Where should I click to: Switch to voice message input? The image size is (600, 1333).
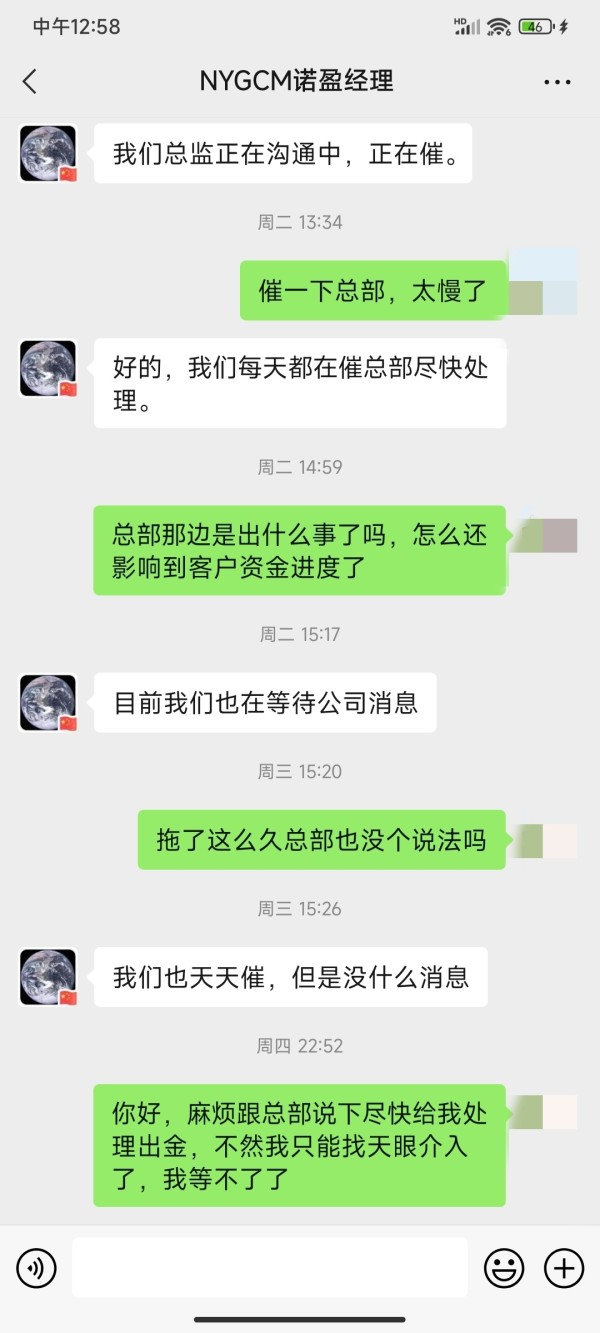[37, 1269]
